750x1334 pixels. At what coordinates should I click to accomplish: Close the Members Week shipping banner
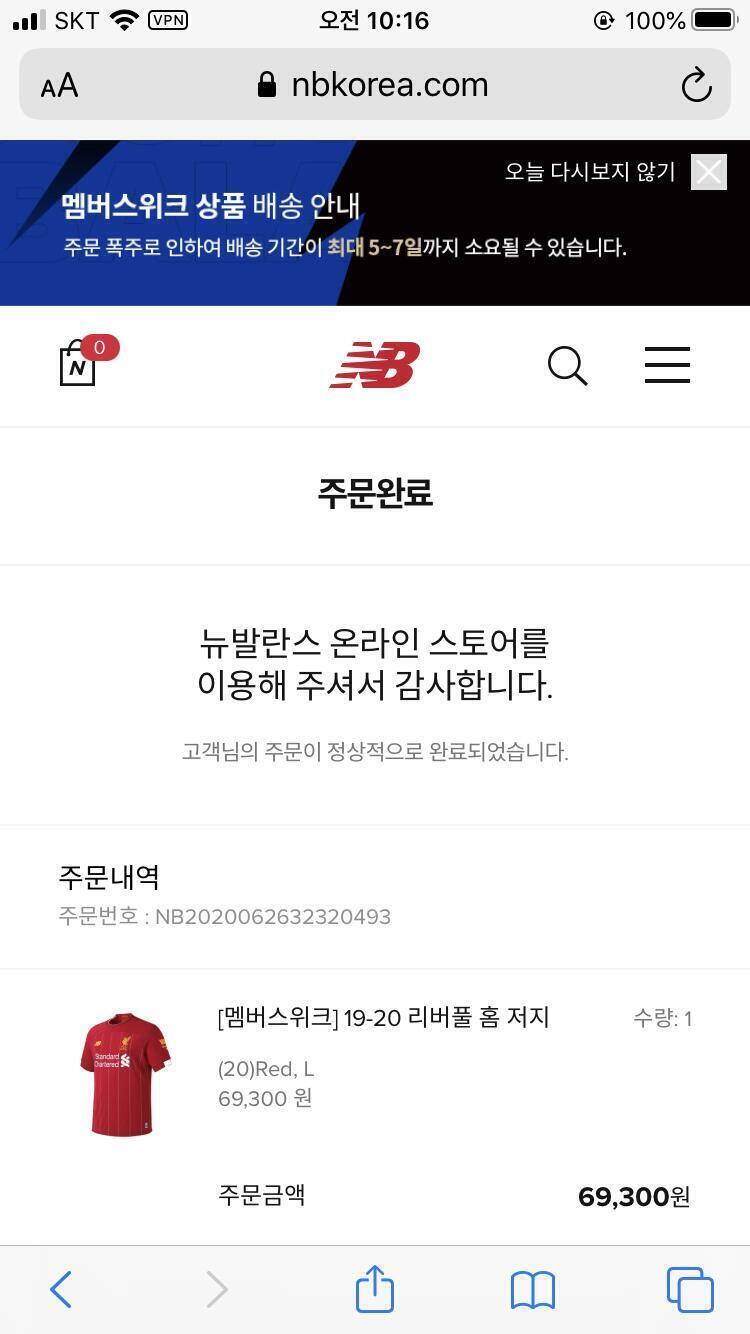[709, 172]
